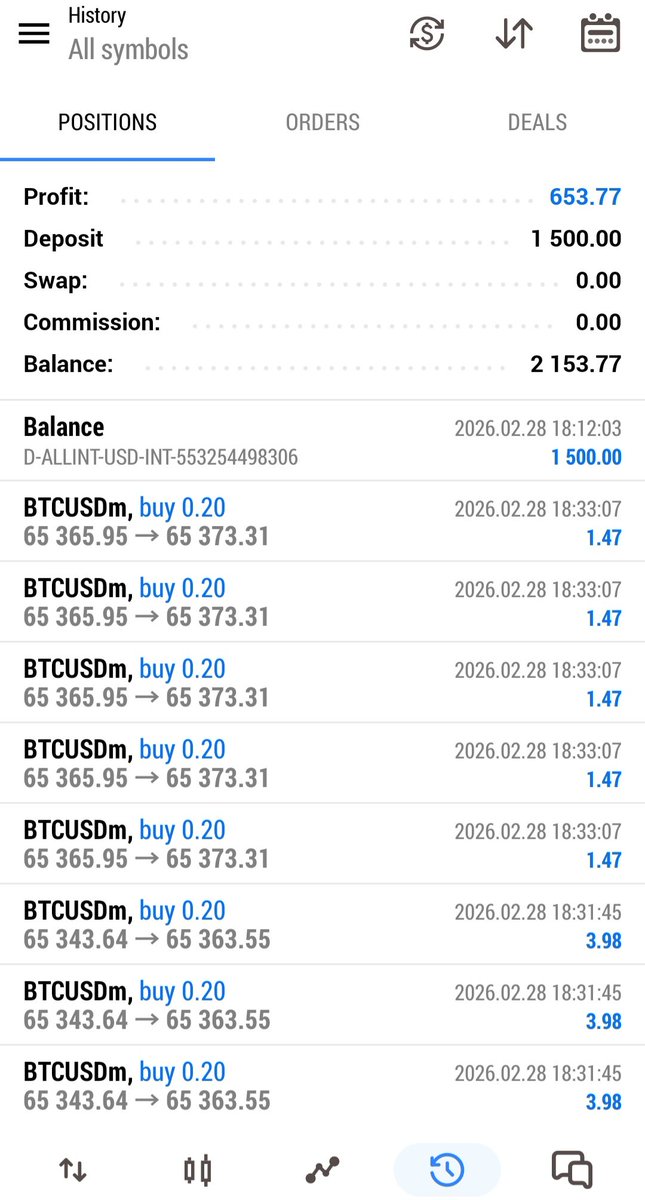Switch to the ORDERS tab
This screenshot has width=645, height=1200.
[322, 123]
